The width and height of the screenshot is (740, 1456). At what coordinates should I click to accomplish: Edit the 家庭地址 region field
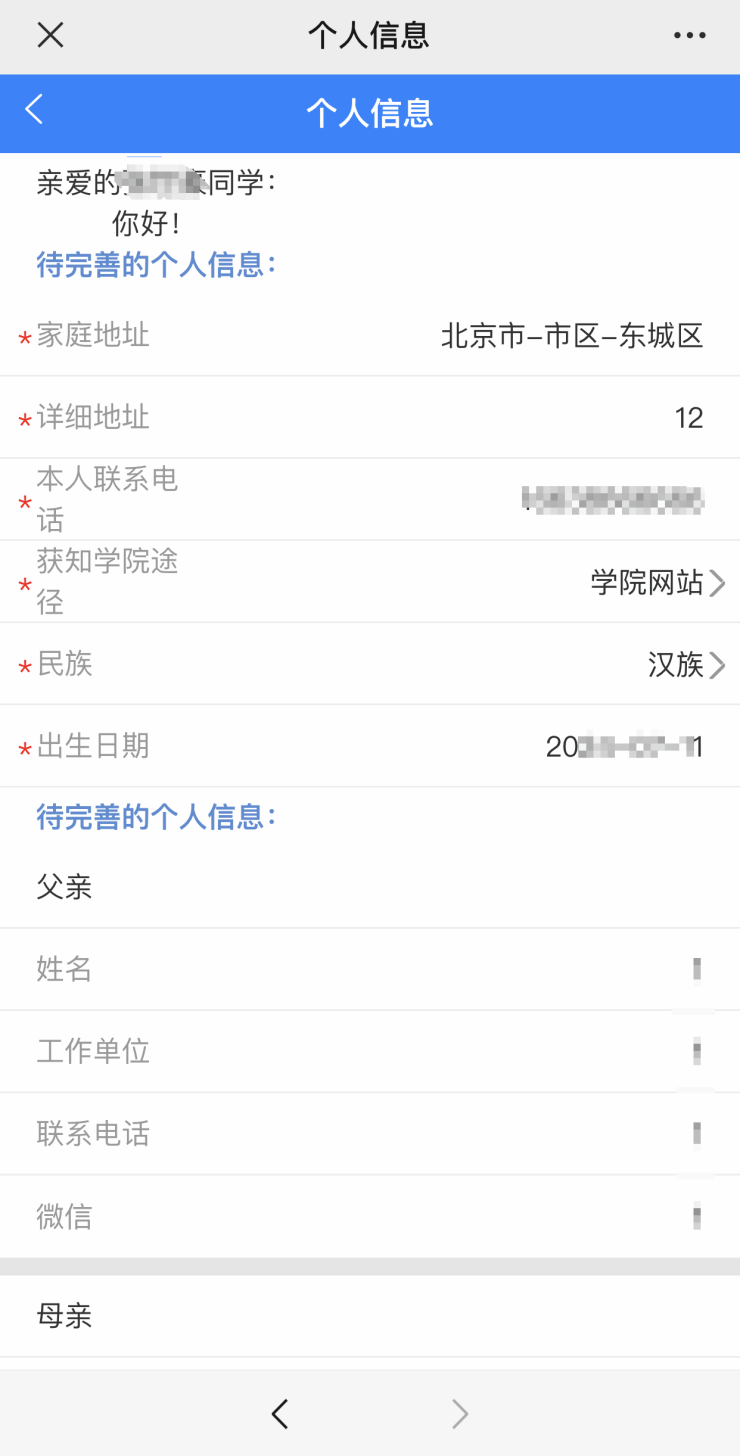(x=572, y=336)
